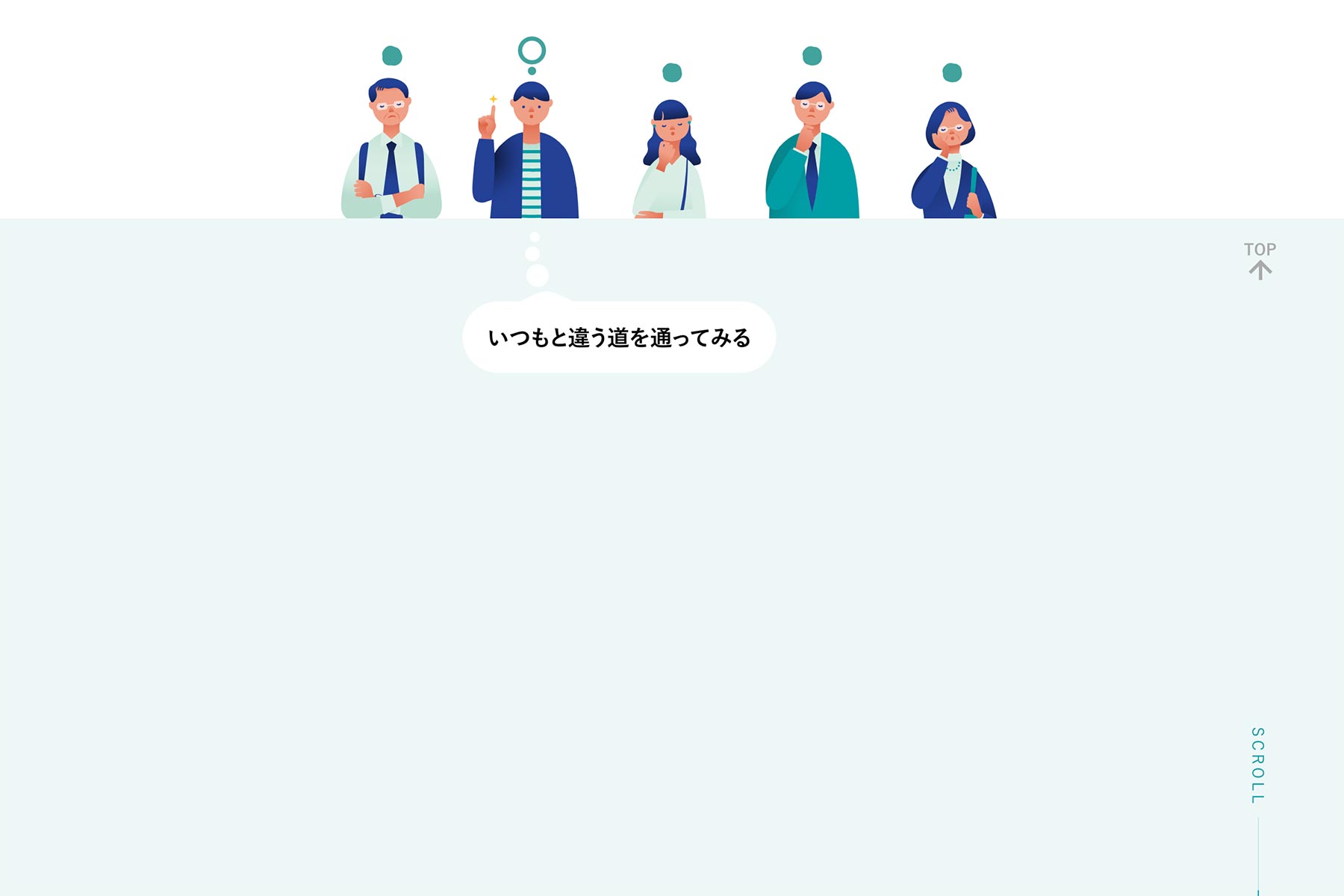1344x896 pixels.
Task: Select the man in the teal suit
Action: point(812,157)
